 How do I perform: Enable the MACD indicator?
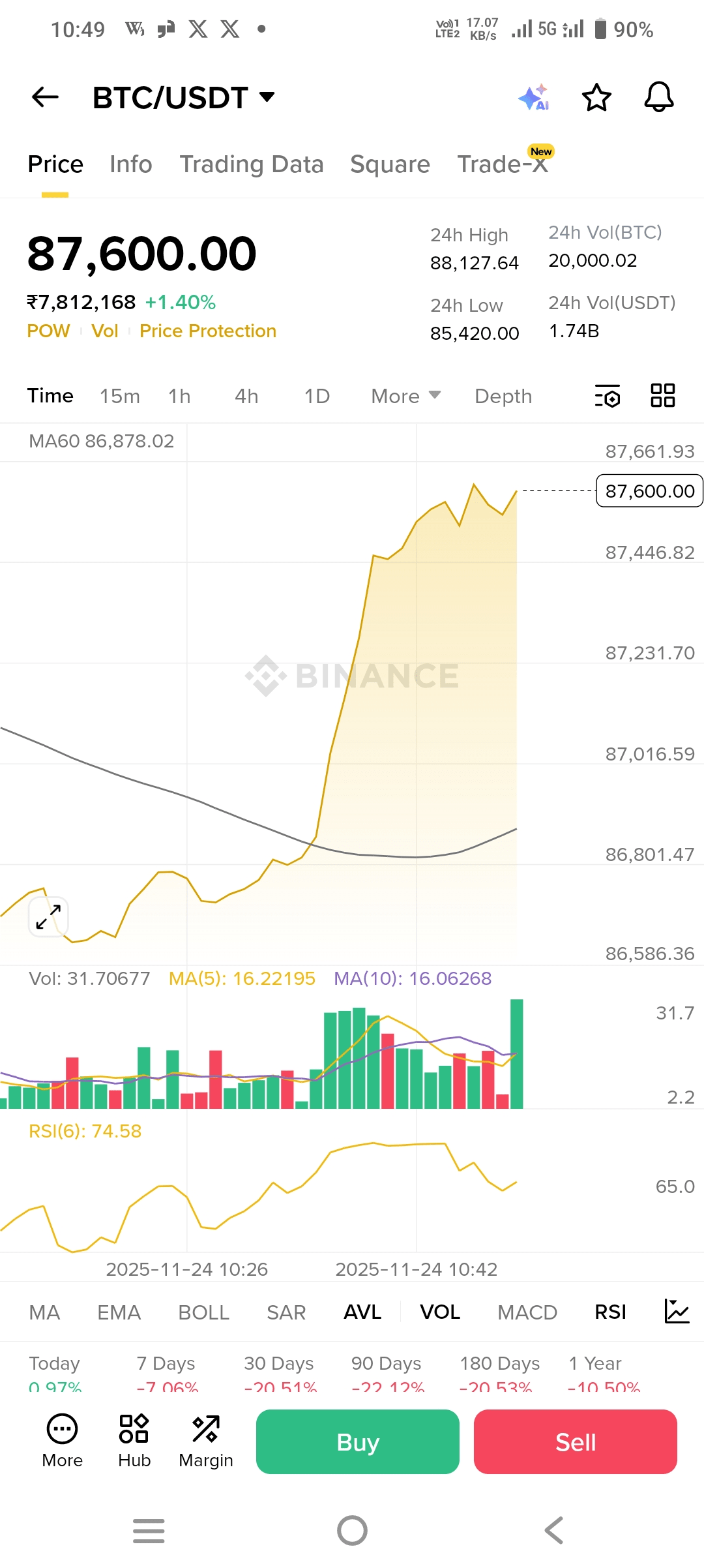tap(527, 1312)
